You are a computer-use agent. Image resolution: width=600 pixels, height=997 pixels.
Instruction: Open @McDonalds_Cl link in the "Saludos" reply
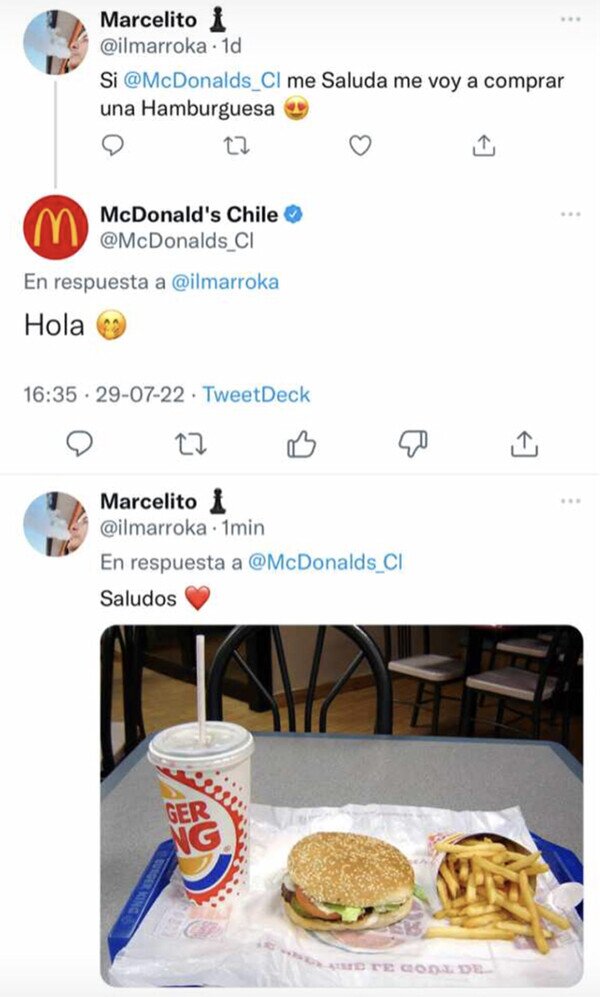324,562
